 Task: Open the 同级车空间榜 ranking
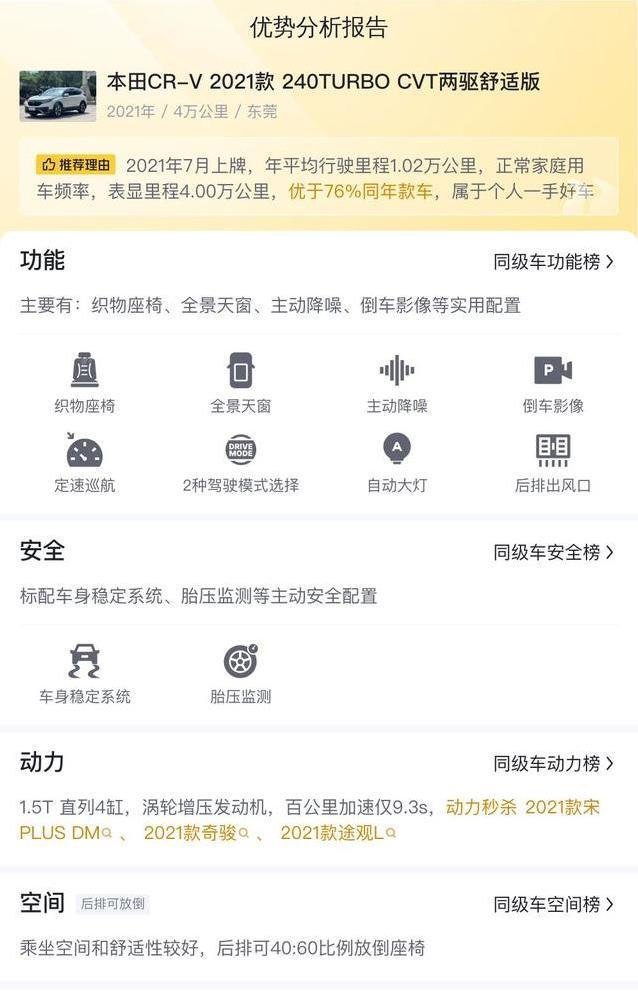tap(553, 904)
